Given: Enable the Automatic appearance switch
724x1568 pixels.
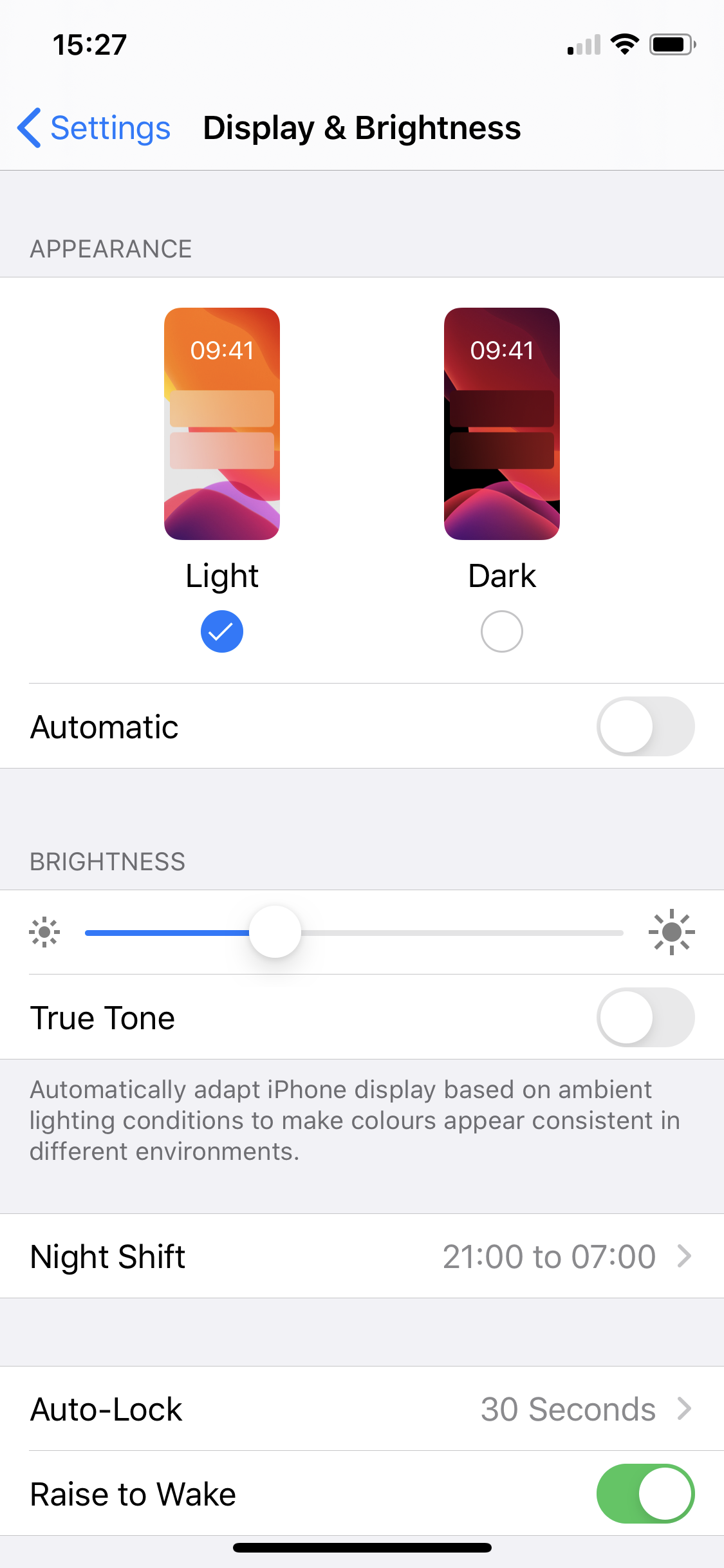Looking at the screenshot, I should (645, 726).
